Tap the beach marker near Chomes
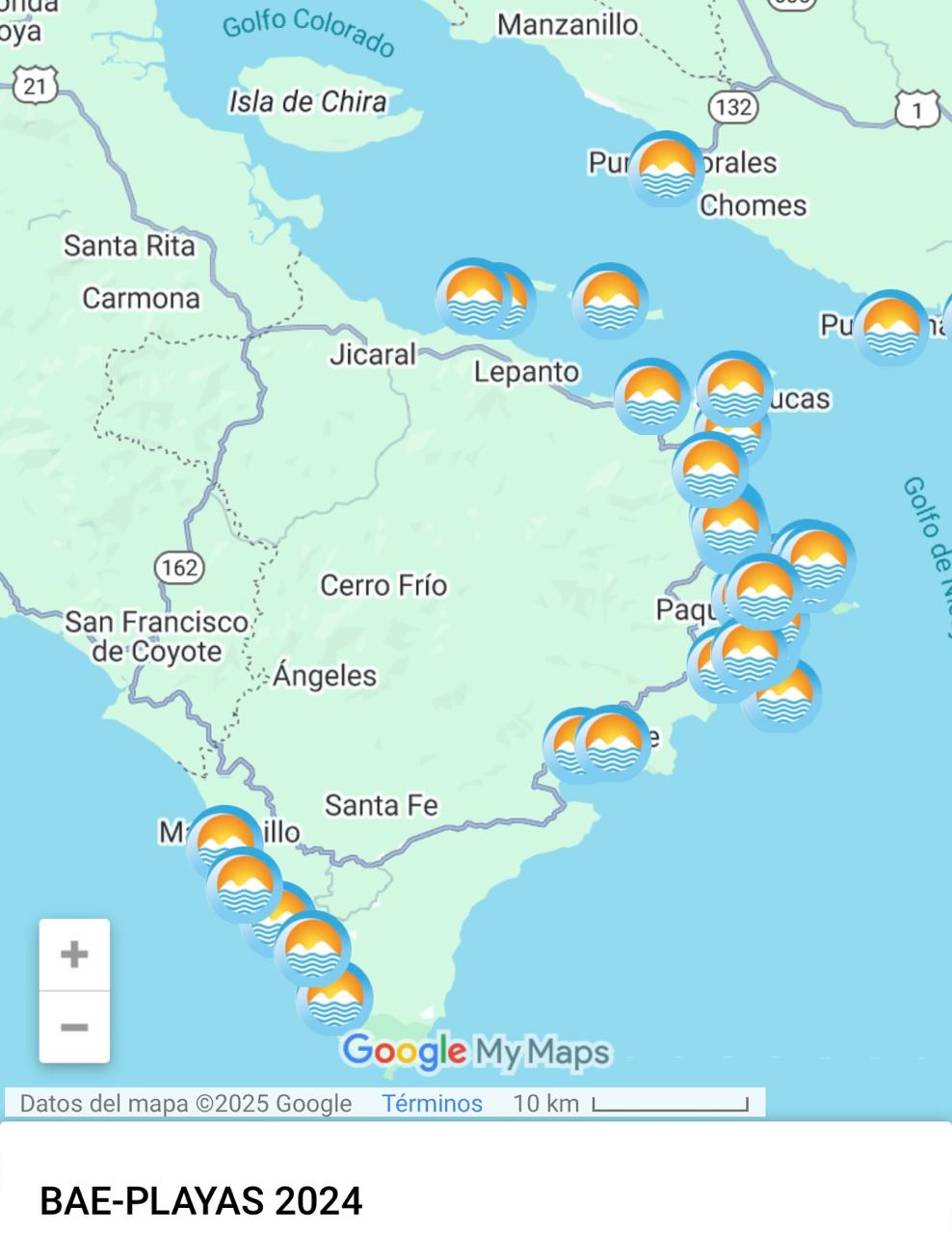The image size is (952, 1234). (x=666, y=168)
